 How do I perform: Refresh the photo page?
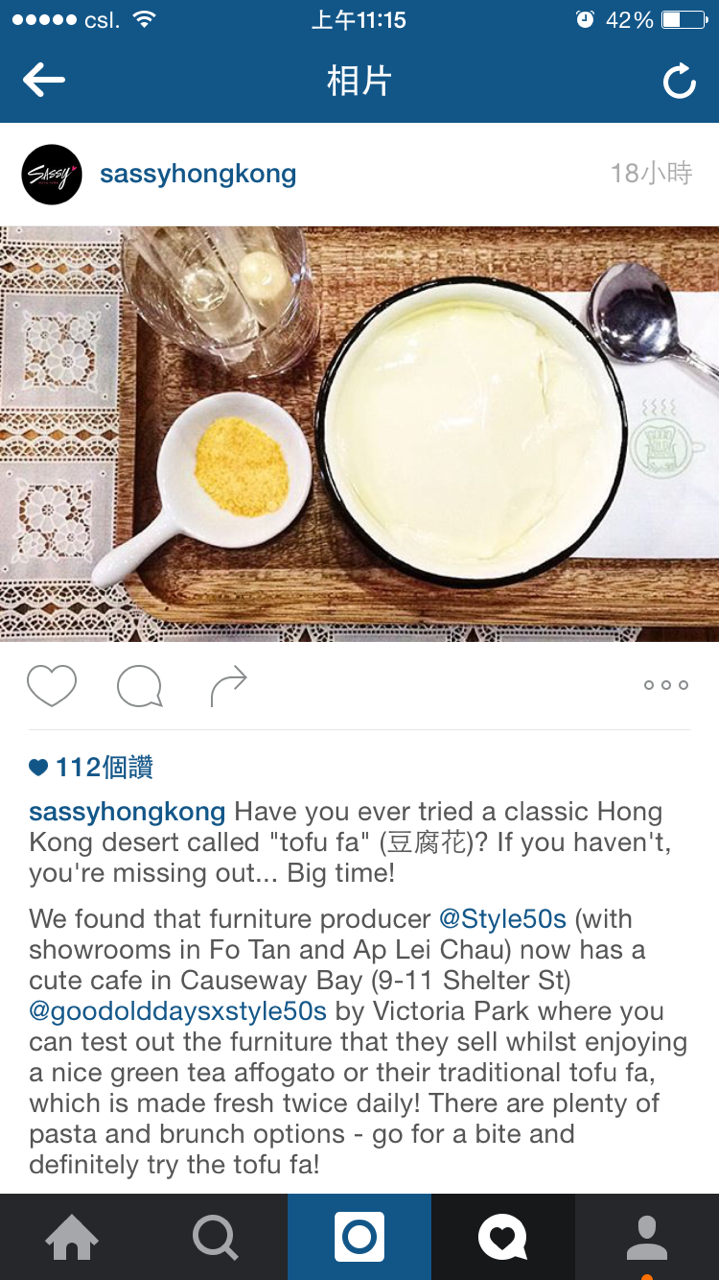(680, 81)
